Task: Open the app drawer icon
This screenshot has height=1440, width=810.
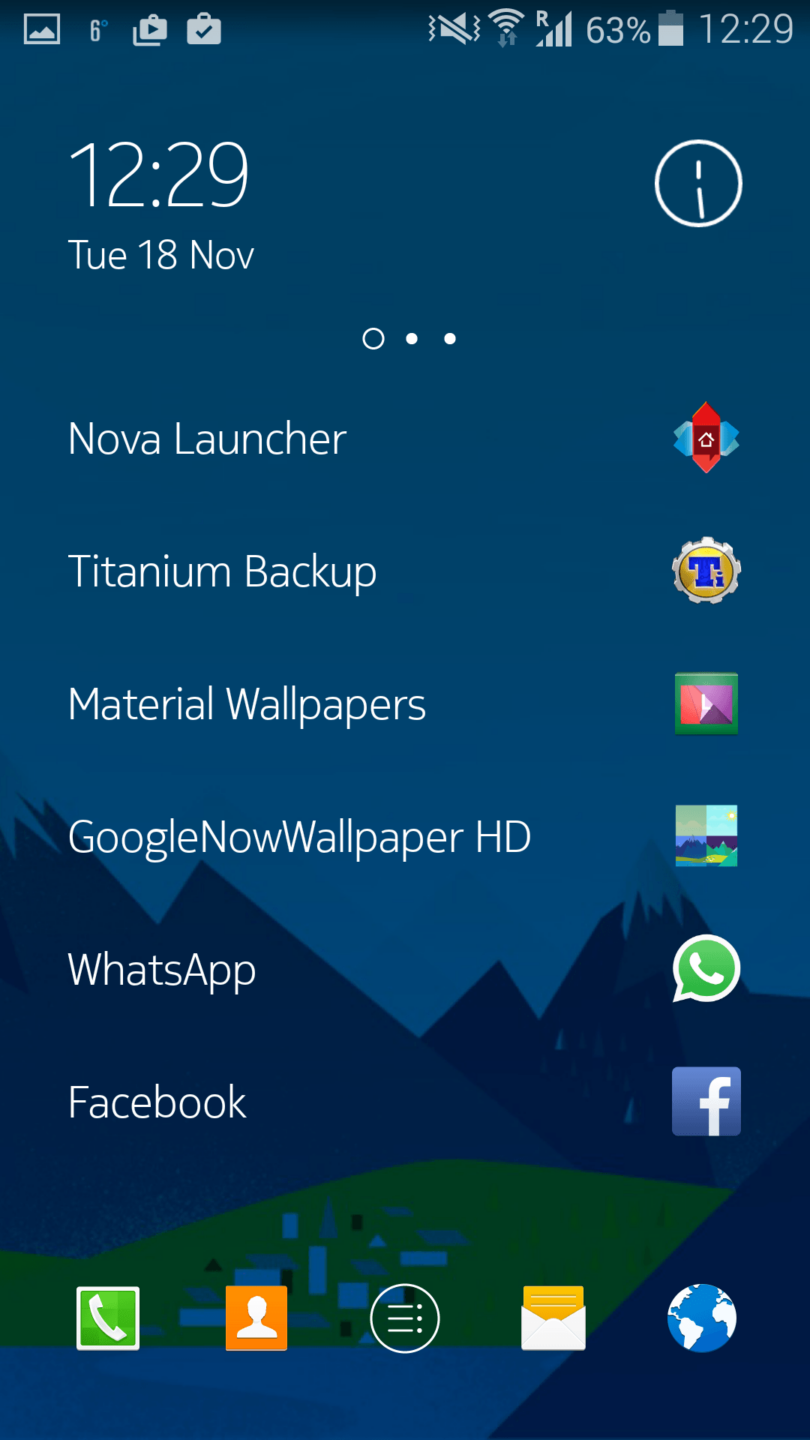Action: tap(404, 1317)
